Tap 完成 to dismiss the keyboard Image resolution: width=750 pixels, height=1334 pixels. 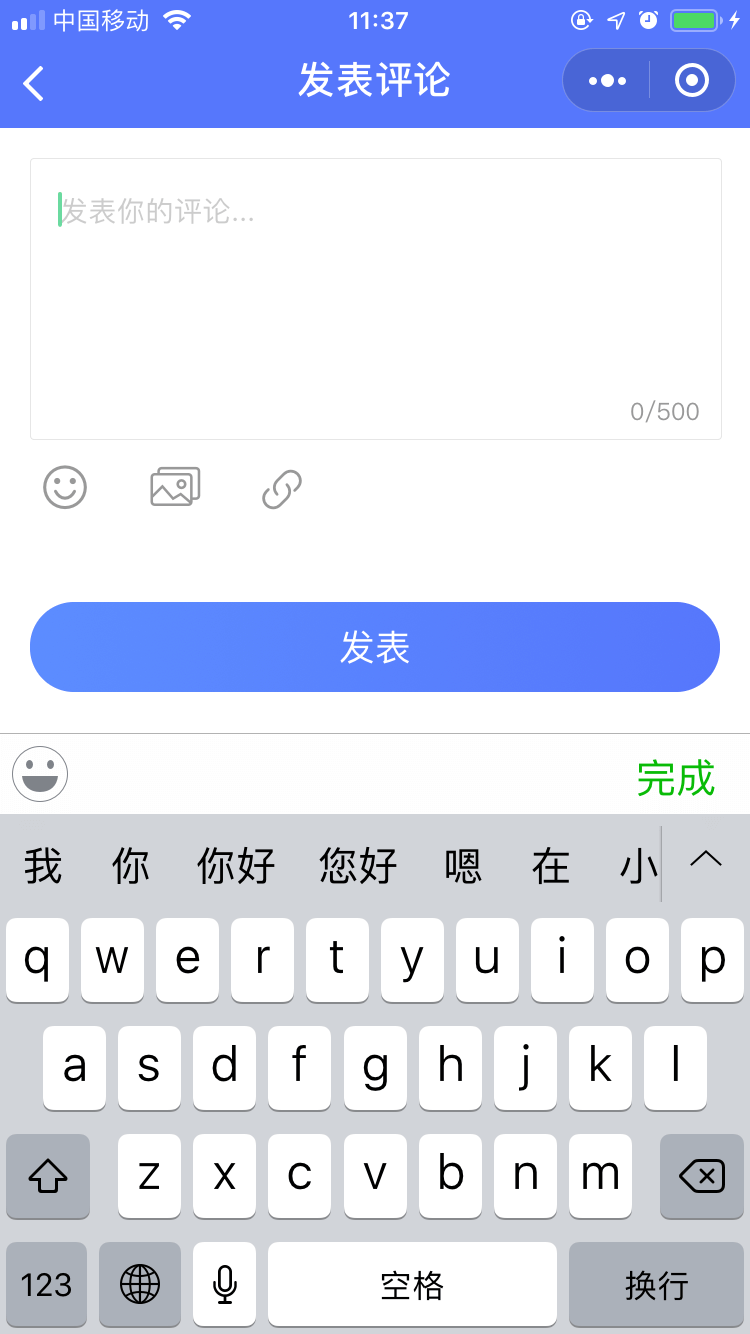[676, 778]
